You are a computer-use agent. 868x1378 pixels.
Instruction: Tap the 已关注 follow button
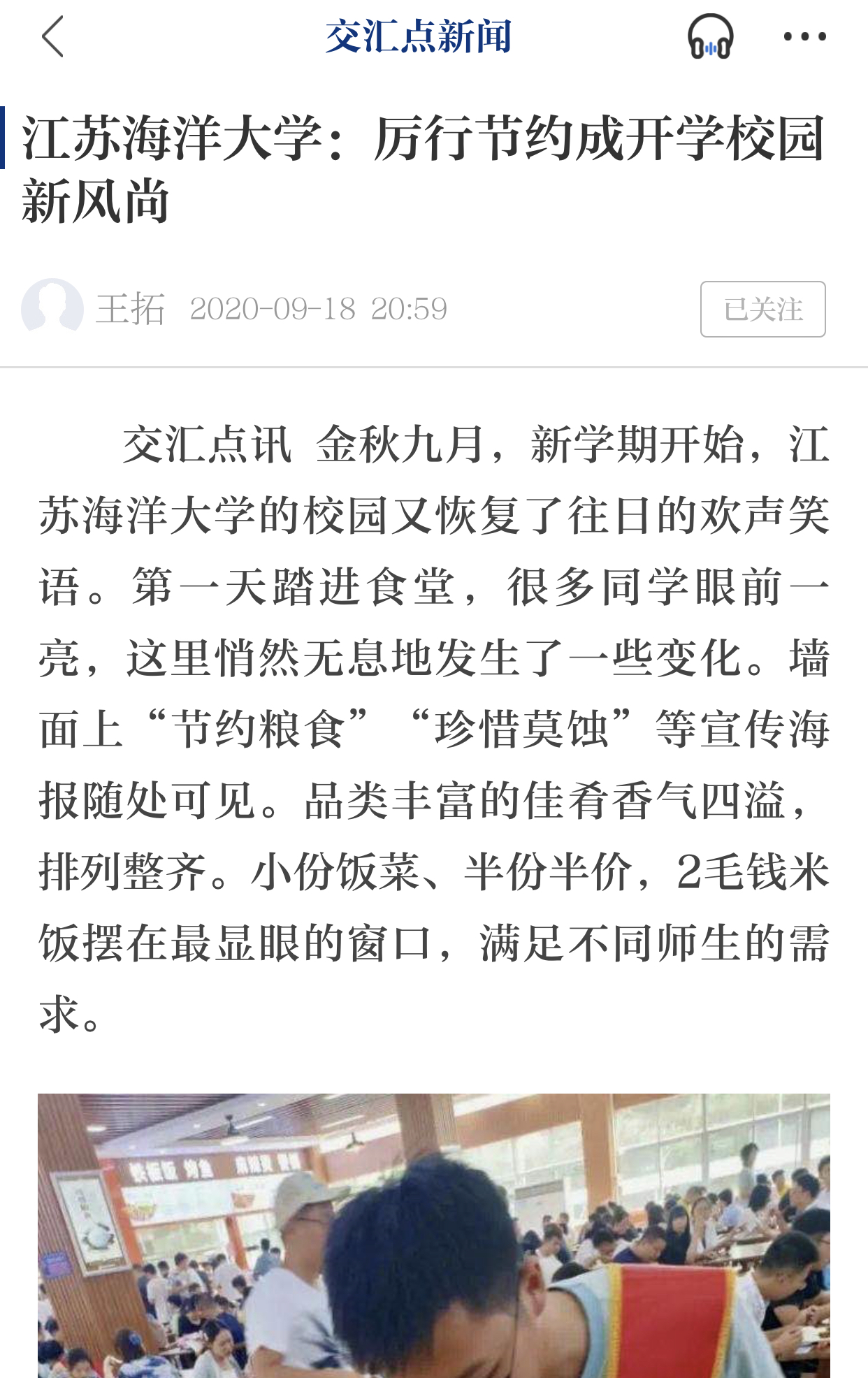[762, 309]
